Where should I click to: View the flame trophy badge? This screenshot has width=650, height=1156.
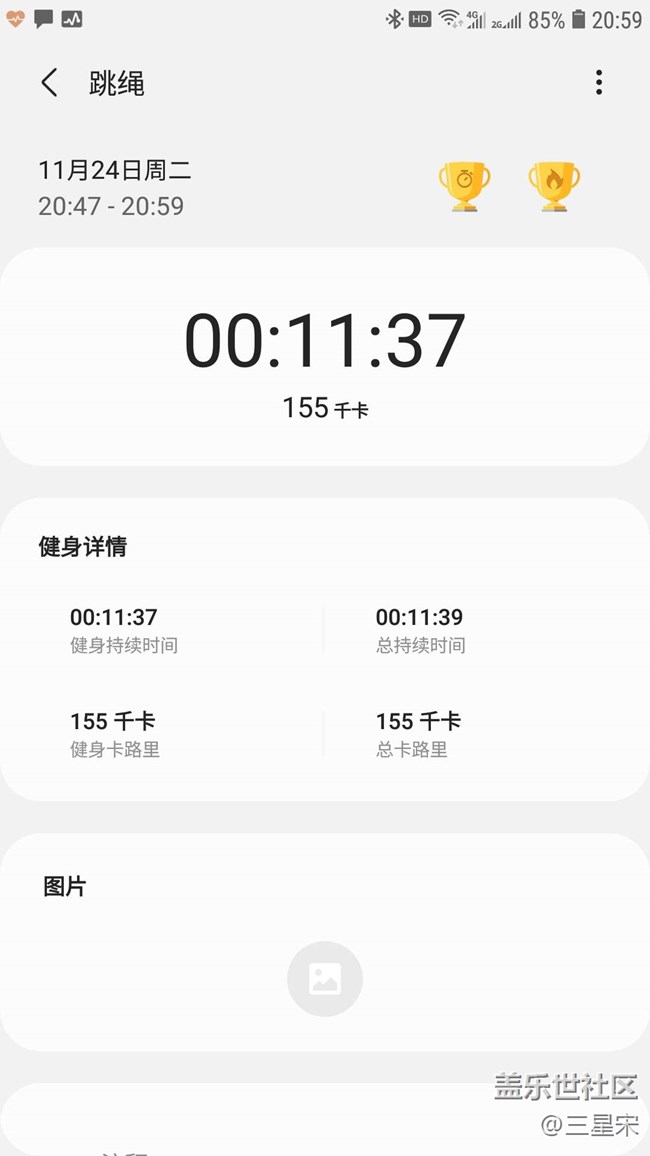554,186
